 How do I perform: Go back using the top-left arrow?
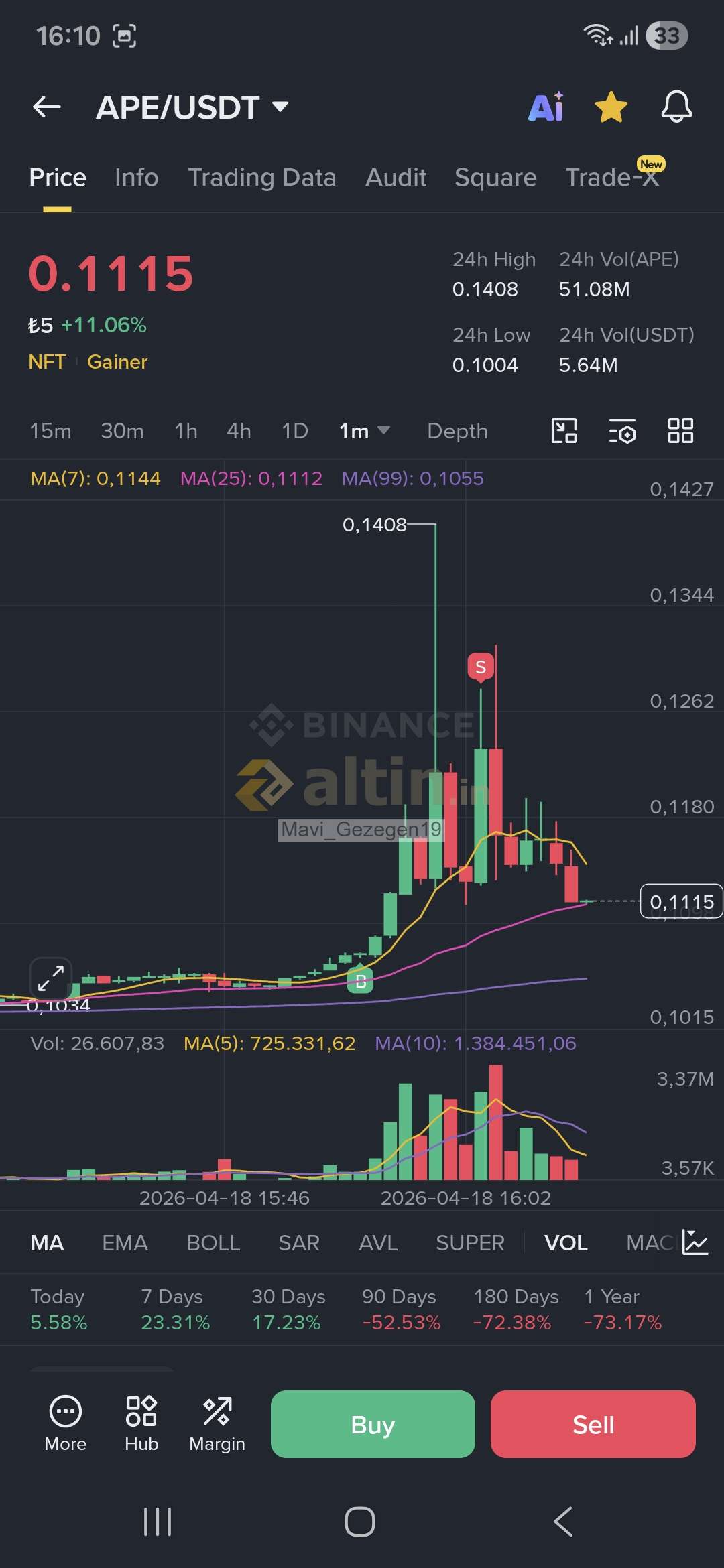(x=47, y=107)
